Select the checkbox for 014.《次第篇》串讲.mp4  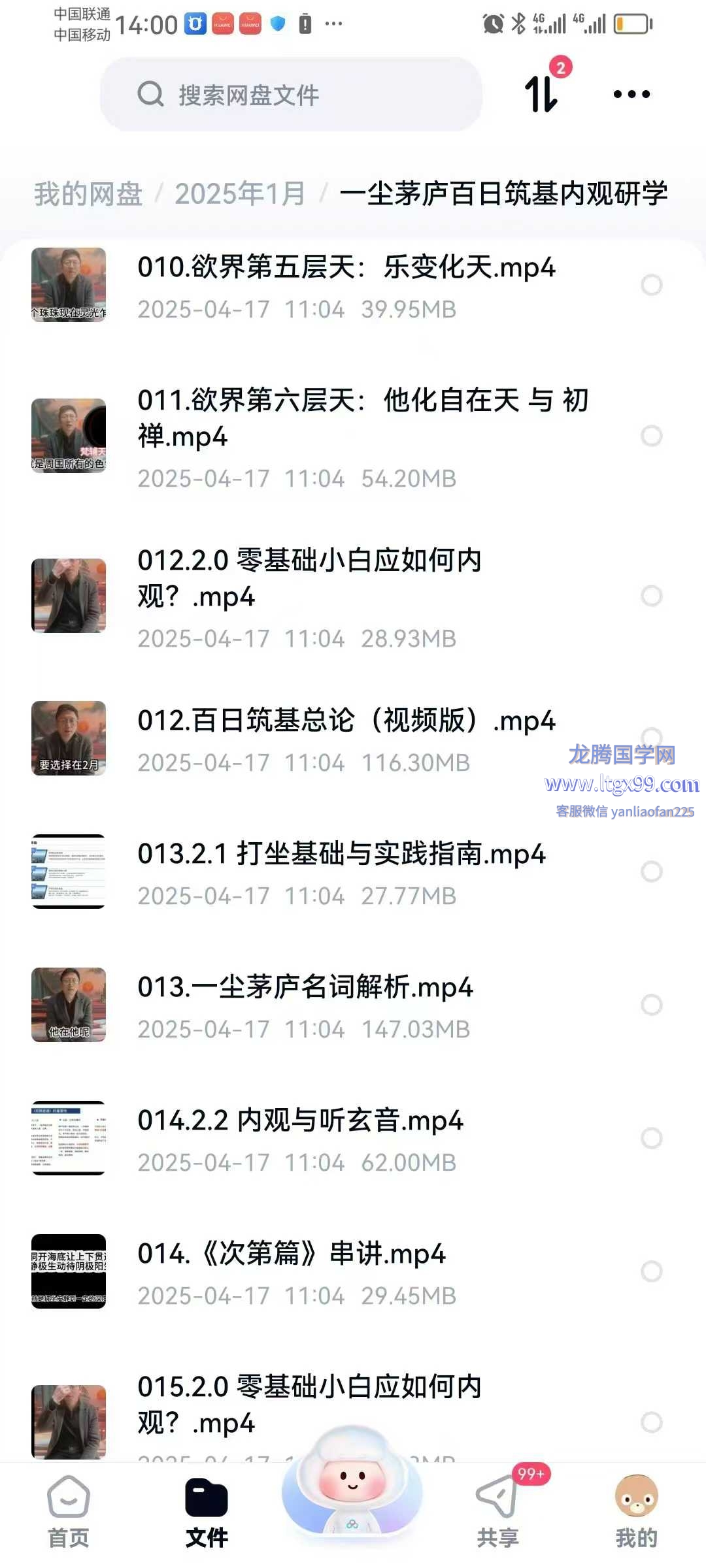pyautogui.click(x=652, y=1271)
